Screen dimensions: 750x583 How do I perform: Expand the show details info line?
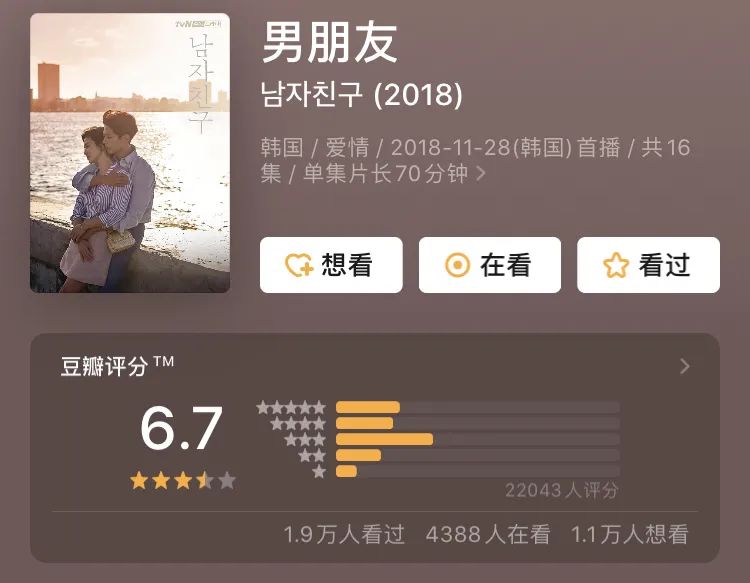coord(481,174)
